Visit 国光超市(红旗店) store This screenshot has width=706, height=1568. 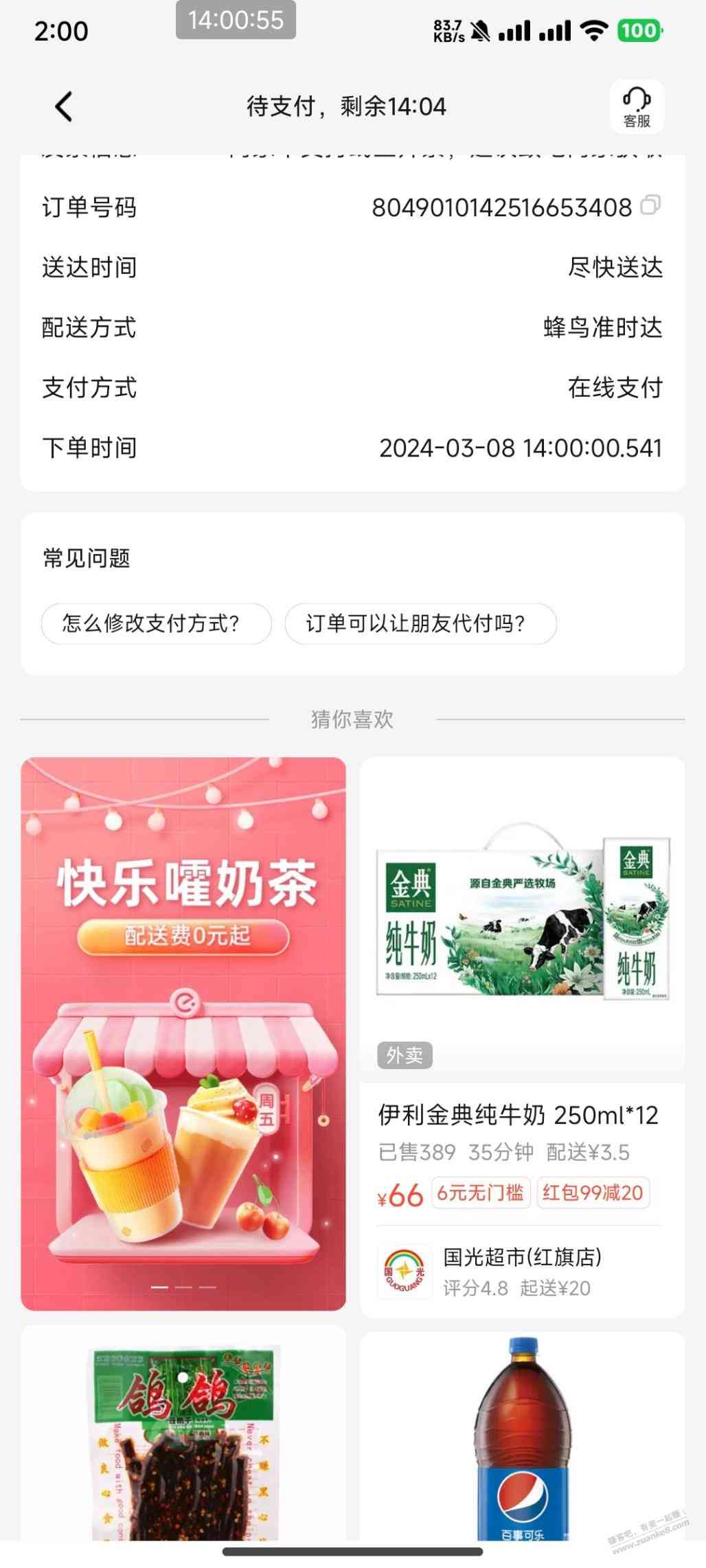click(x=522, y=1271)
